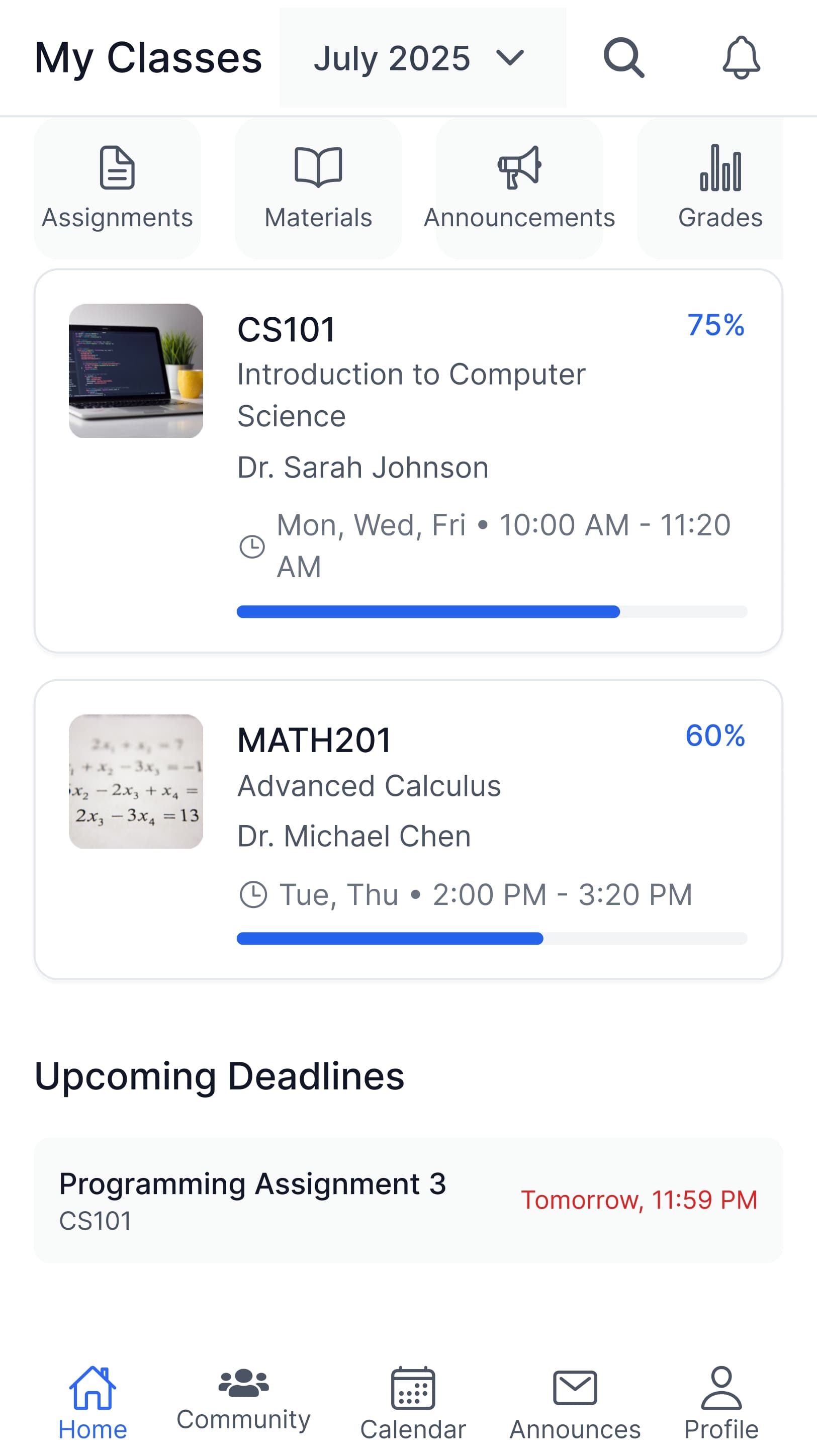Open the Announces tab
The width and height of the screenshot is (817, 1456).
[575, 1403]
